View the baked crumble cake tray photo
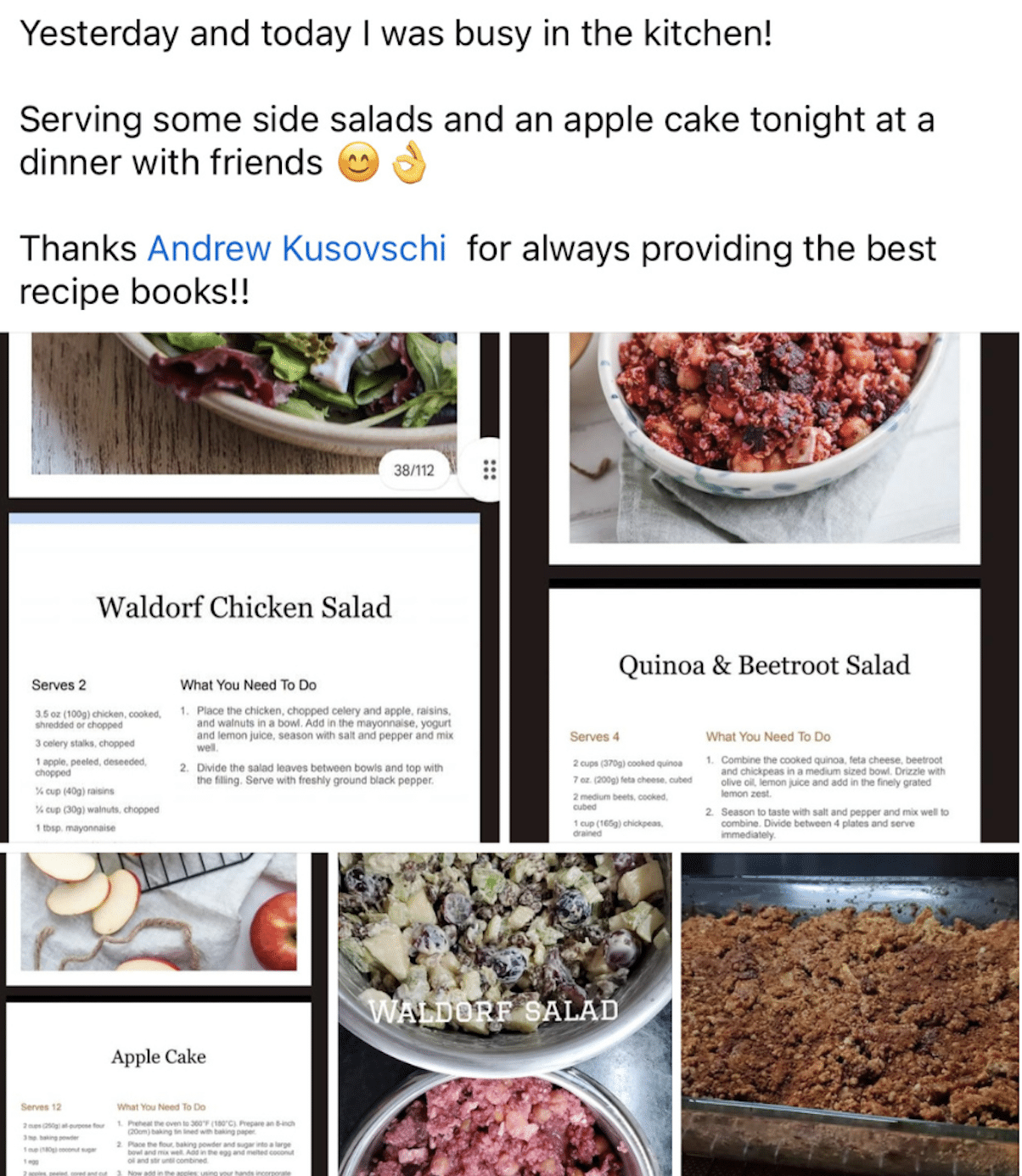Image resolution: width=1022 pixels, height=1176 pixels. [851, 1014]
